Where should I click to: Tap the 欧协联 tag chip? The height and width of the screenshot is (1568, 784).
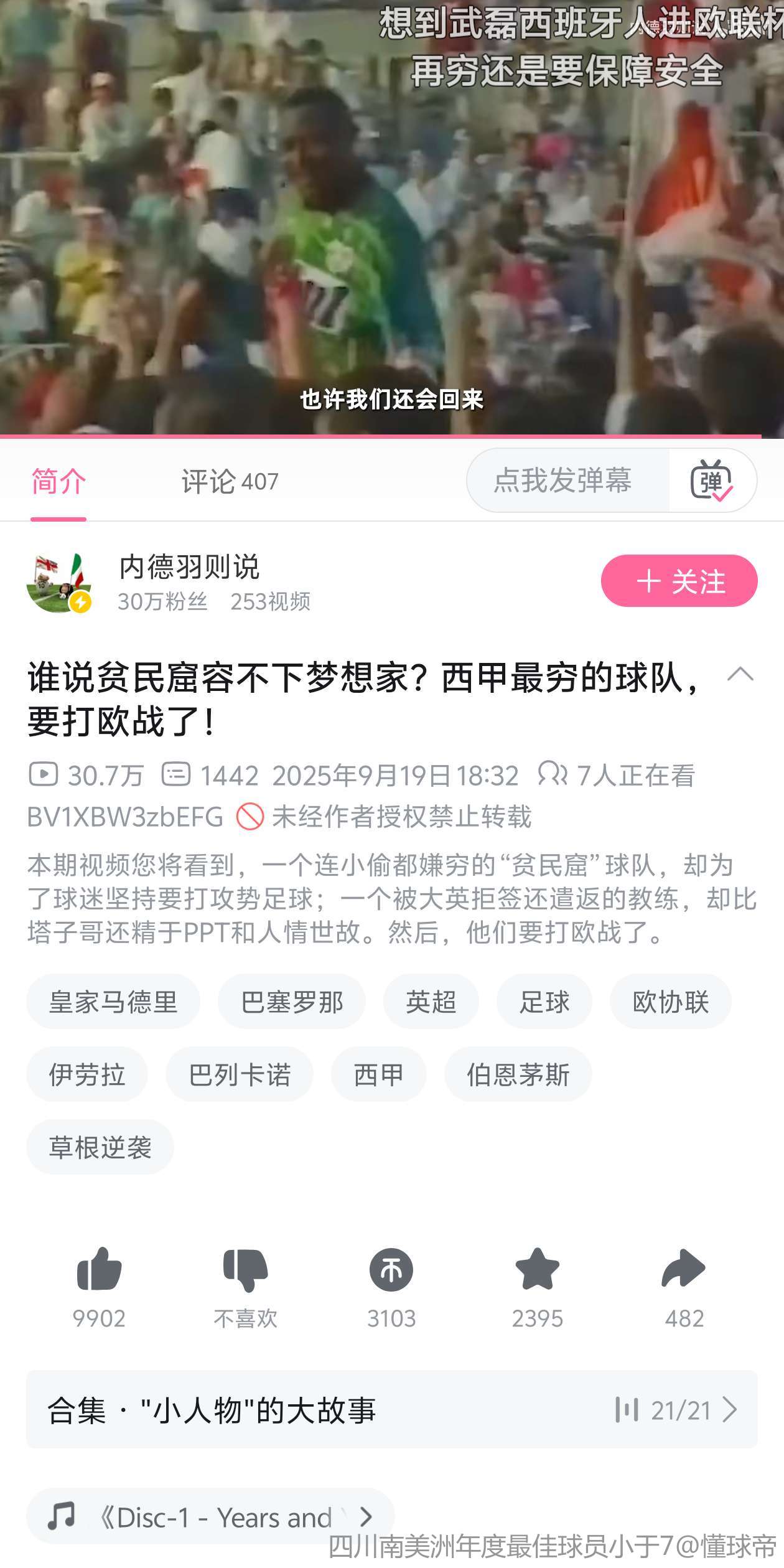coord(670,1002)
